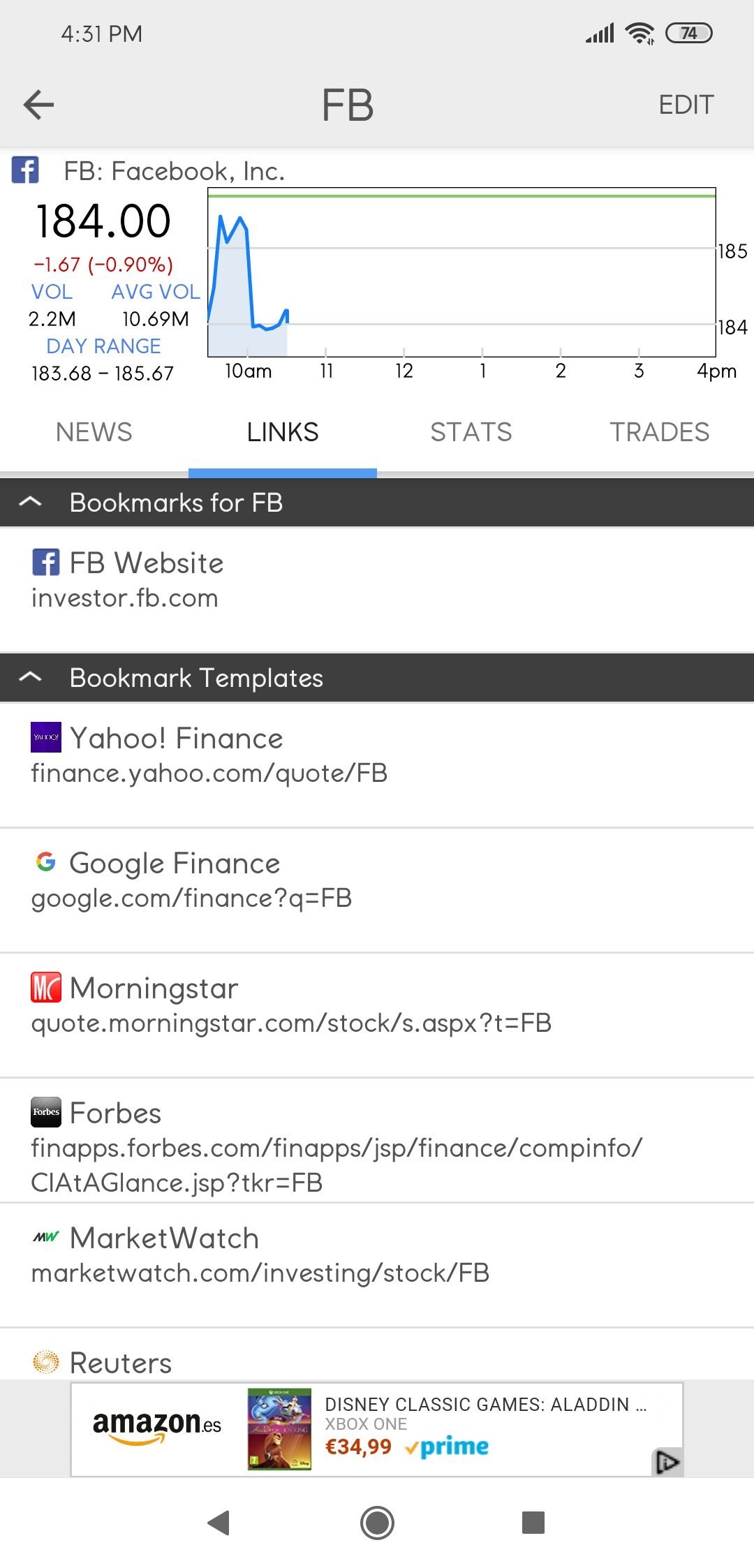
Task: Open the TRADES tab
Action: tap(660, 432)
